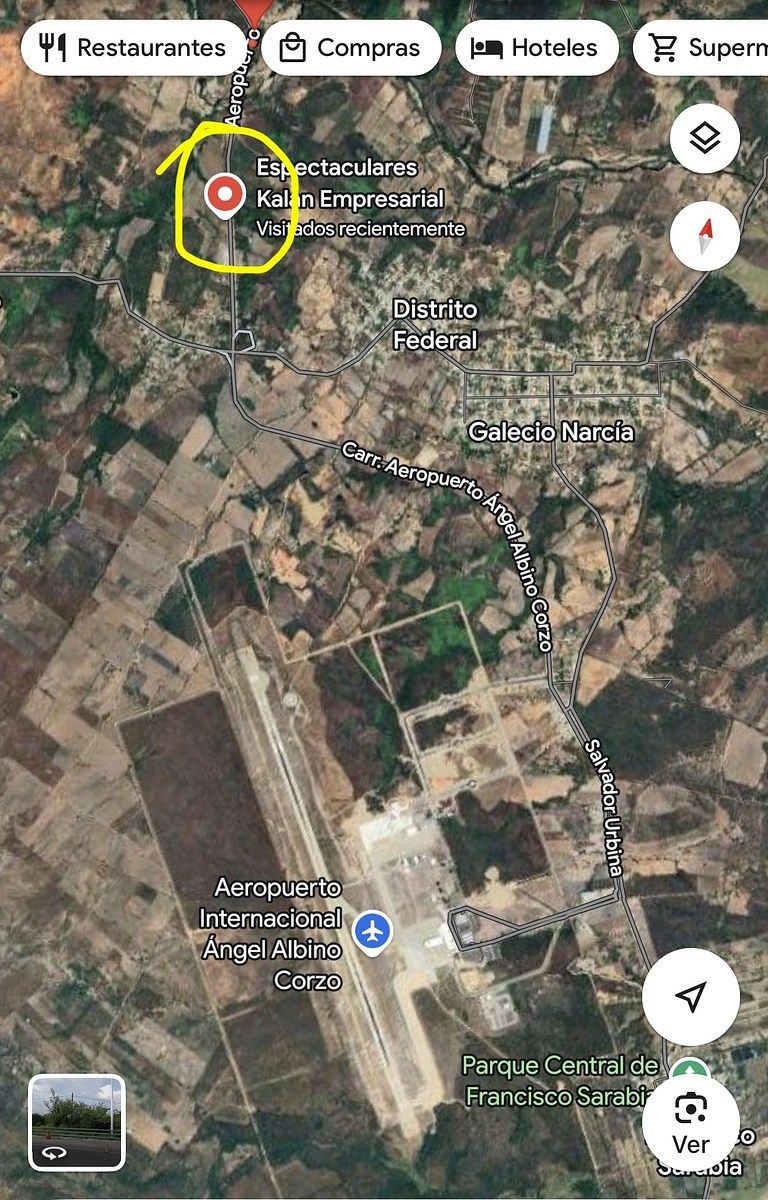Open the Ver camera lens button
This screenshot has width=768, height=1200.
click(x=691, y=1122)
